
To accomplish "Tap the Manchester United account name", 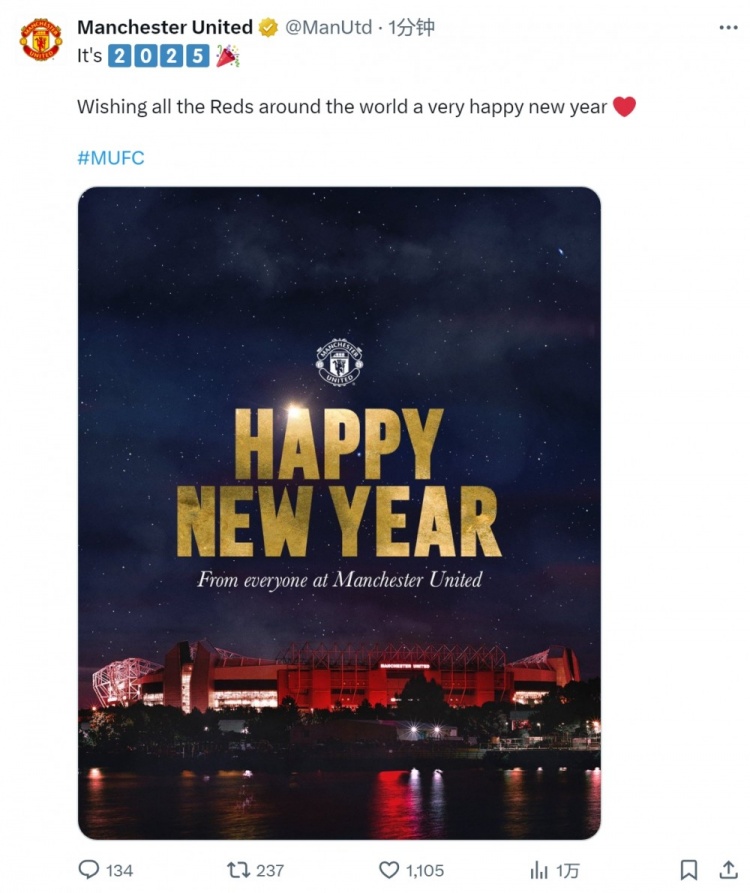I will pyautogui.click(x=164, y=28).
